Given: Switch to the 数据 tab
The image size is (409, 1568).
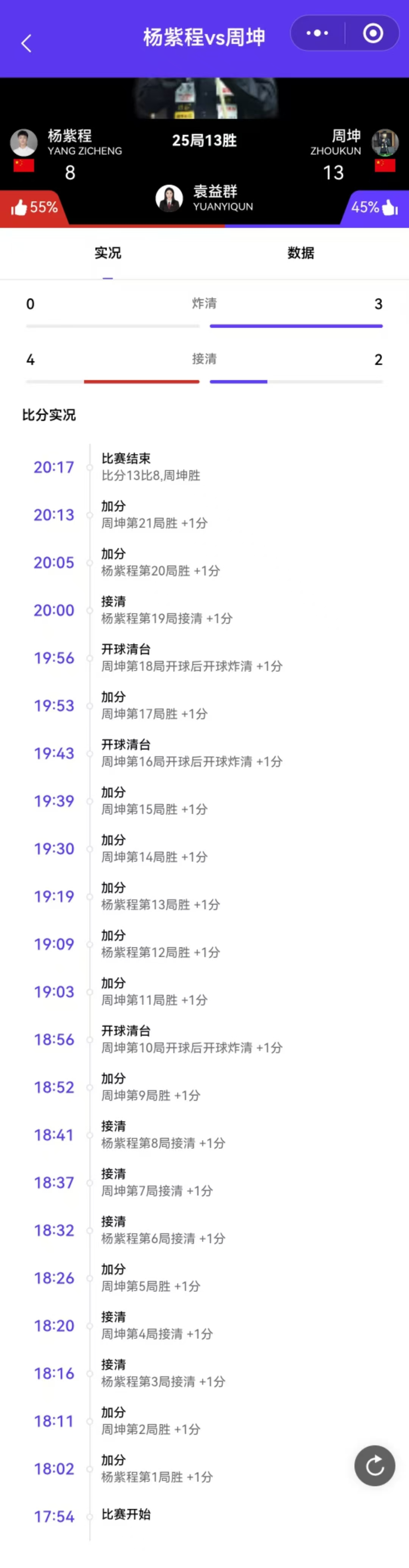Looking at the screenshot, I should (x=301, y=253).
